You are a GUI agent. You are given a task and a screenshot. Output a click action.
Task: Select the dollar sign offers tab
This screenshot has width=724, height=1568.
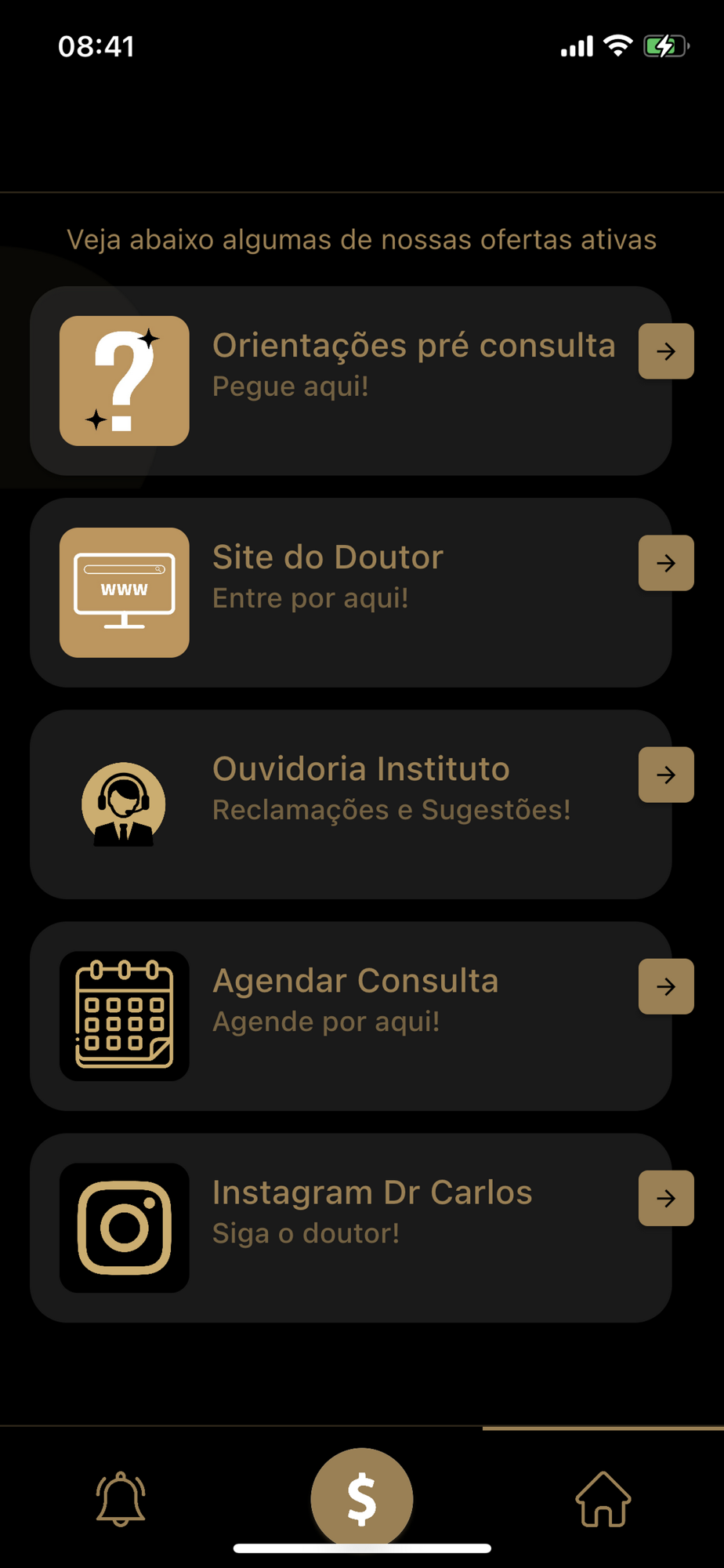coord(362,1497)
